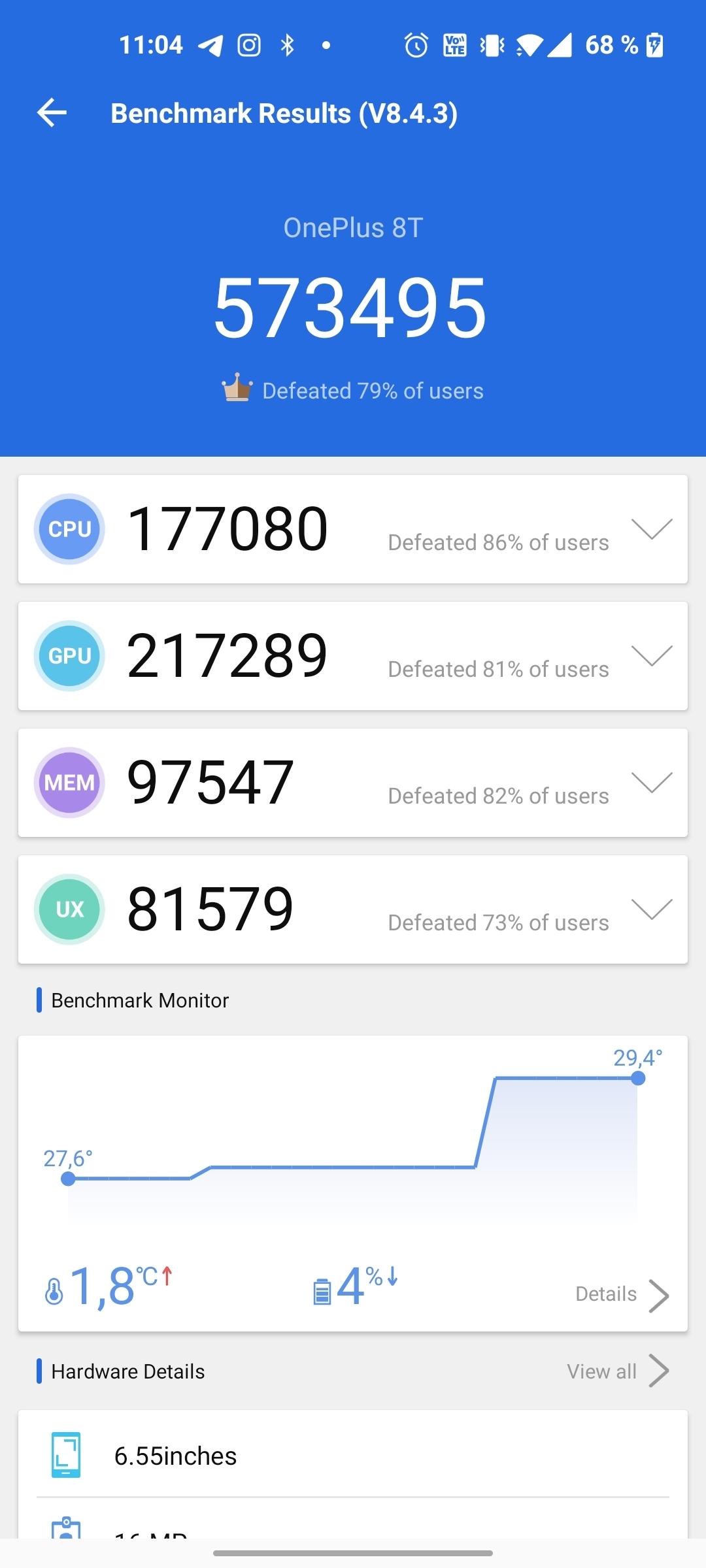Tap the crown icon next to defeated users
The width and height of the screenshot is (706, 1568).
coord(237,389)
